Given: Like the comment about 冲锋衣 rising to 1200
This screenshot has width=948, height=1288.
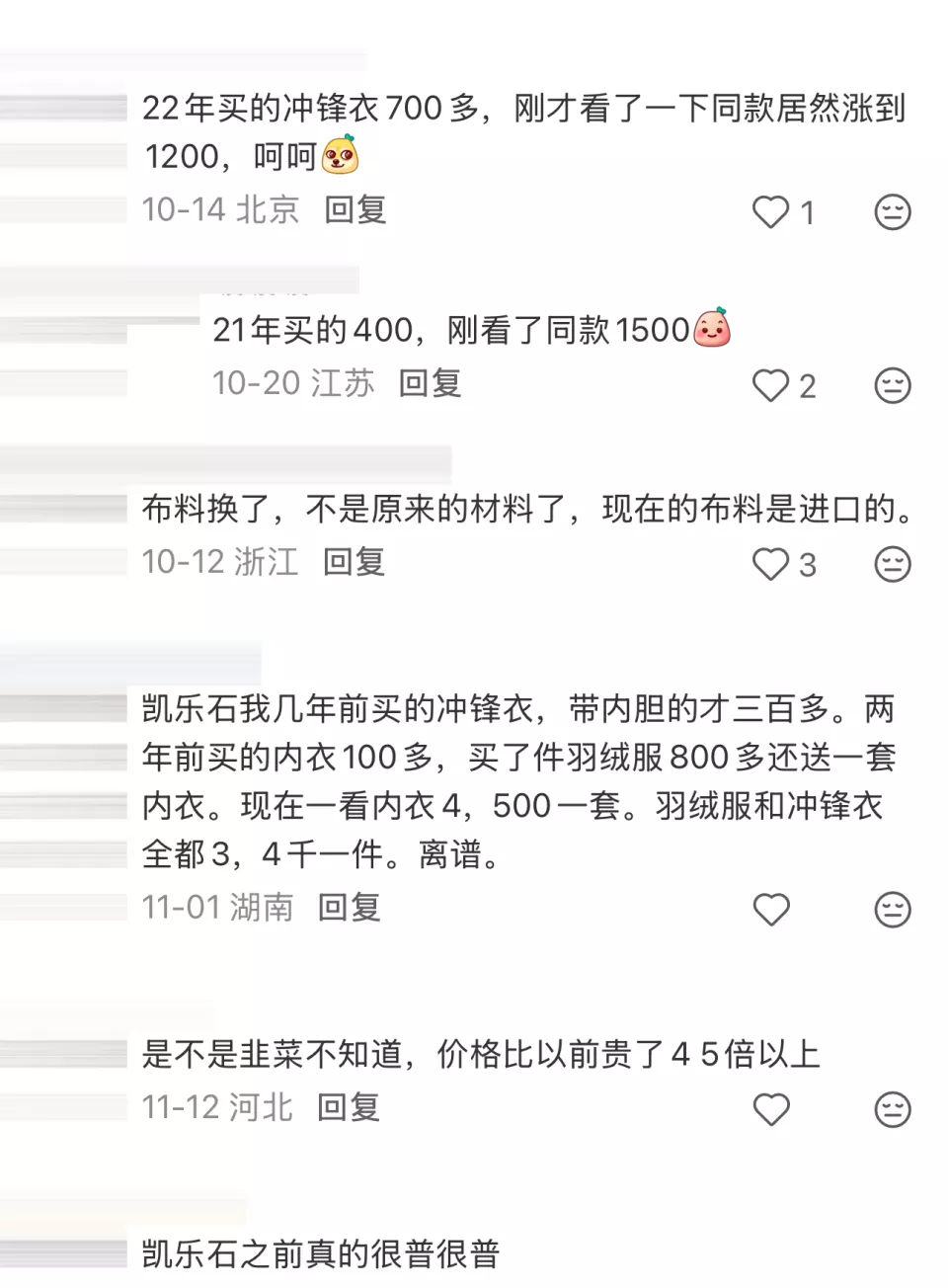Looking at the screenshot, I should click(x=771, y=212).
